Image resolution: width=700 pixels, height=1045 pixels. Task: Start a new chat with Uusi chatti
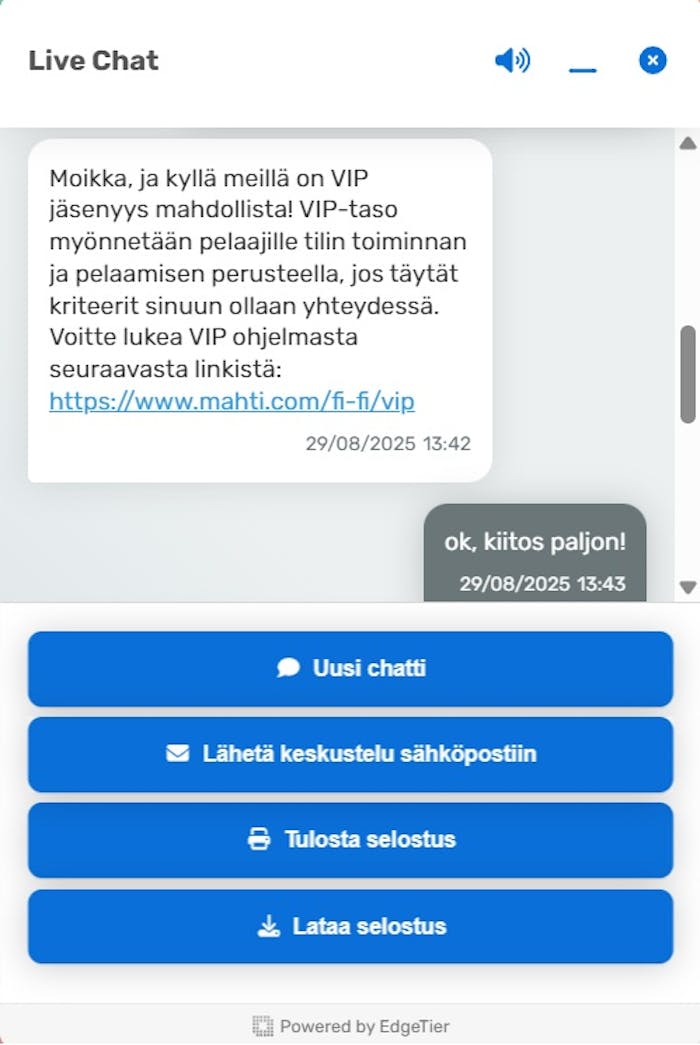click(x=350, y=668)
